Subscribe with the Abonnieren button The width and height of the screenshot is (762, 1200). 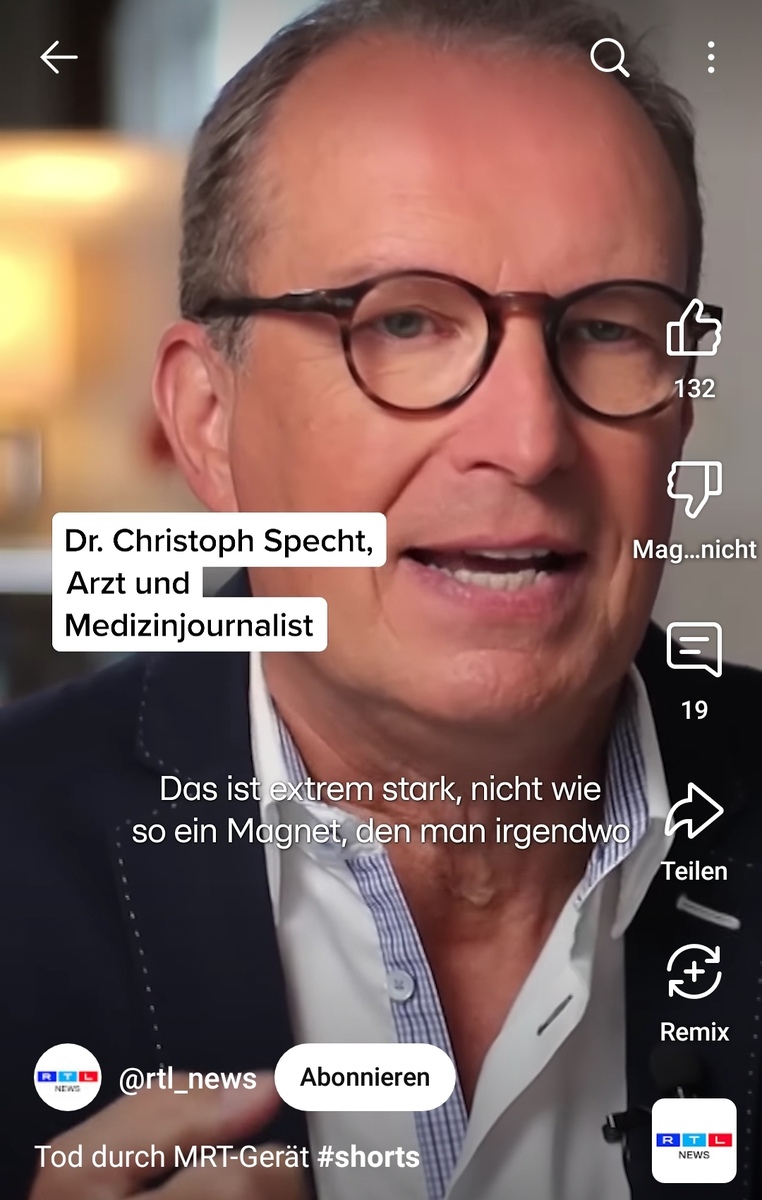click(x=364, y=1077)
